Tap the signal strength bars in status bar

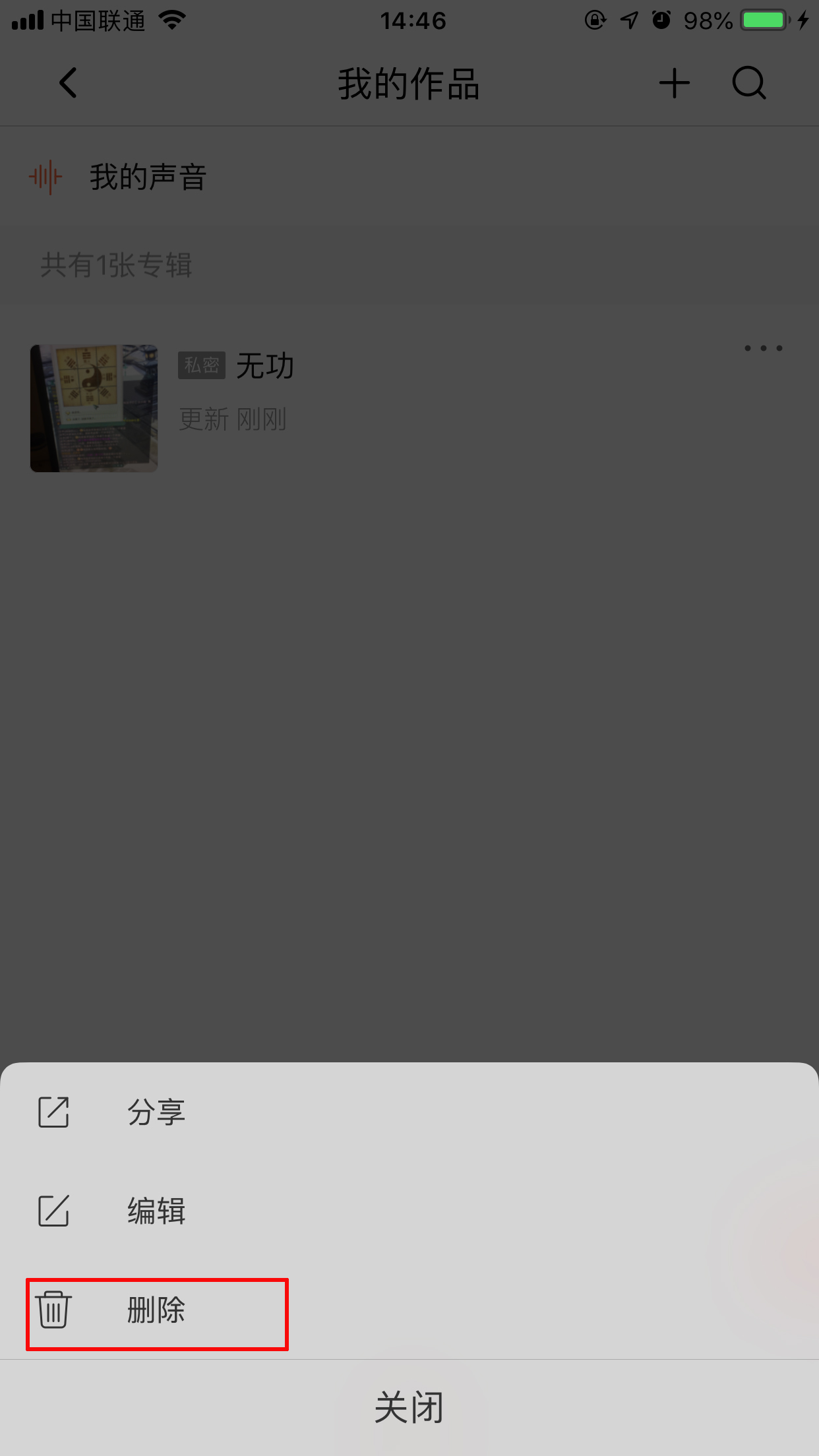point(28,20)
